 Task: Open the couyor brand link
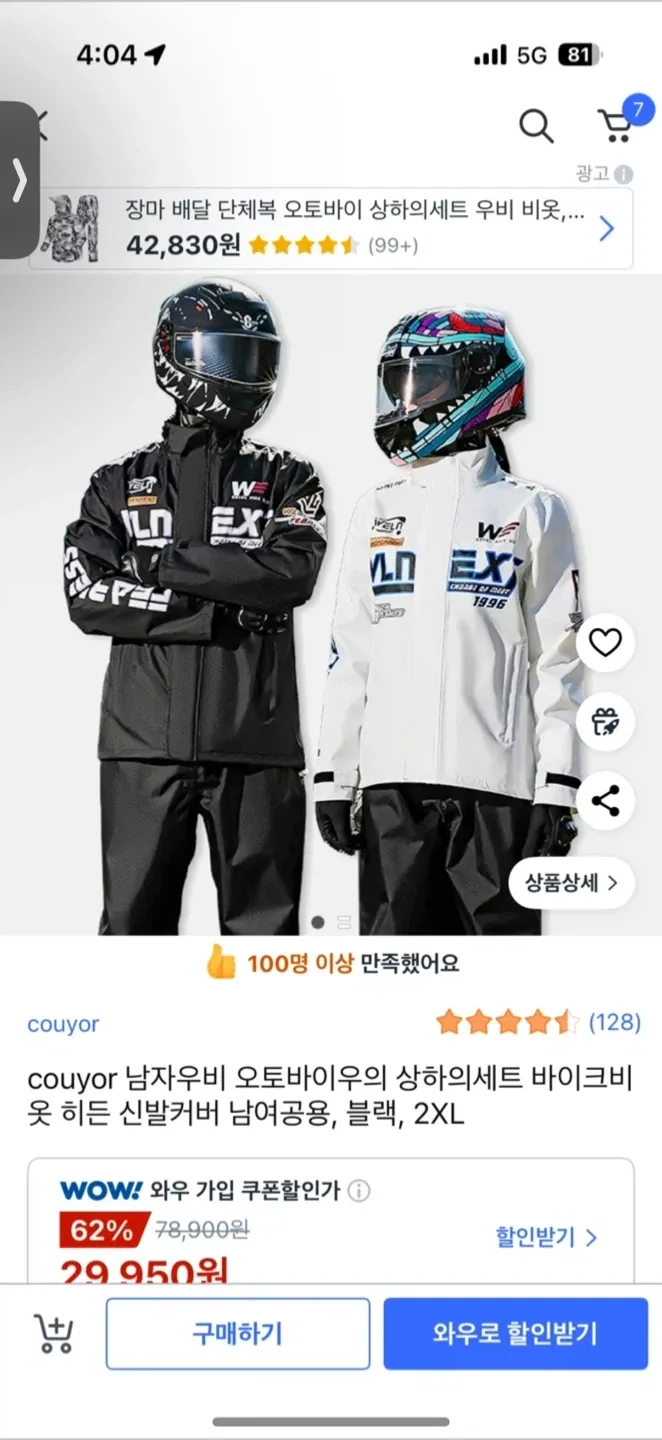[63, 1023]
